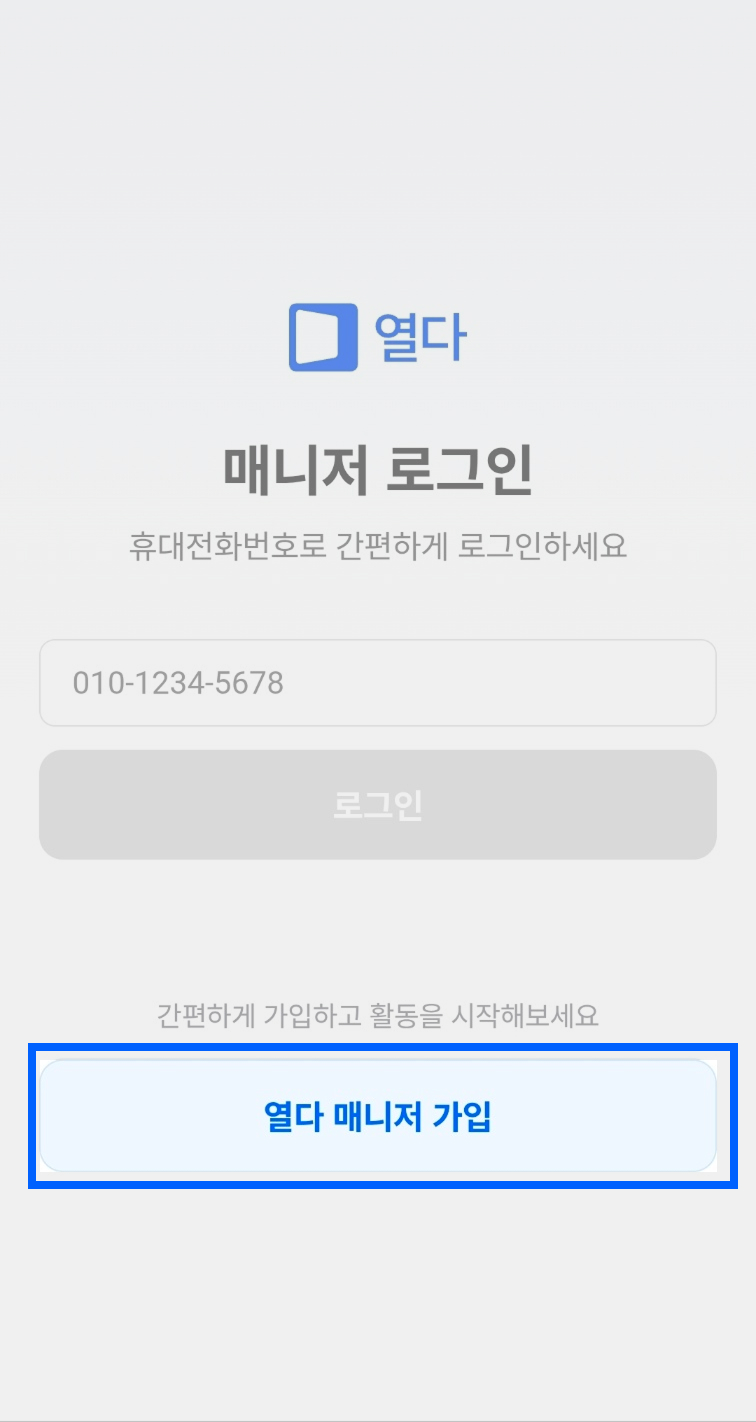Click the 010-1234-5678 placeholder field
Image resolution: width=756 pixels, height=1422 pixels.
click(x=378, y=683)
